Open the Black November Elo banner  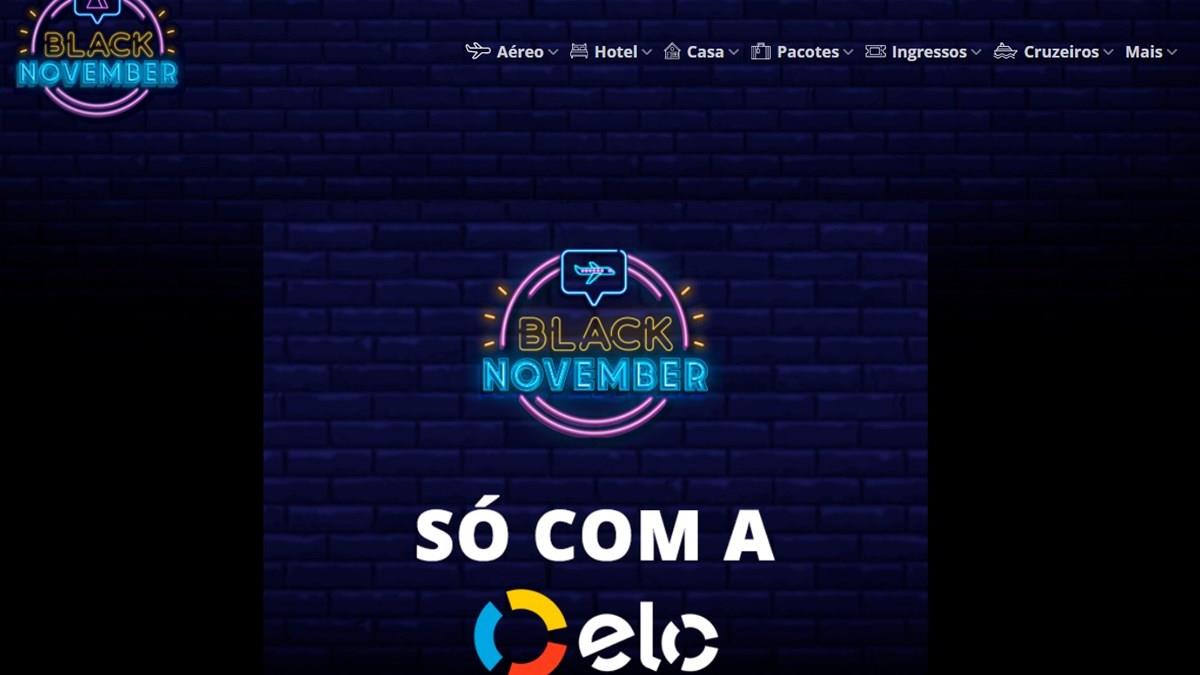(595, 440)
